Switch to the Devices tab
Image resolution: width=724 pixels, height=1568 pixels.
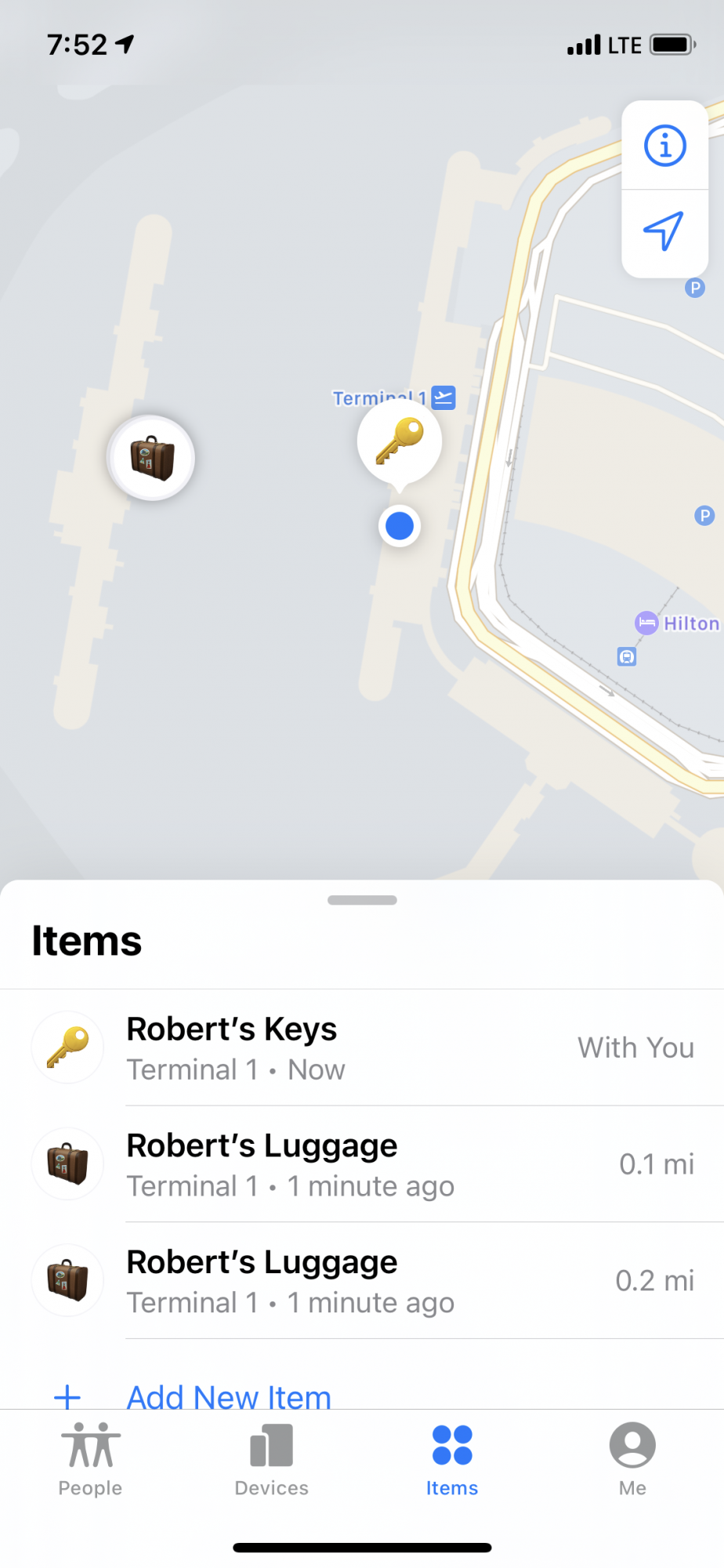click(271, 1460)
